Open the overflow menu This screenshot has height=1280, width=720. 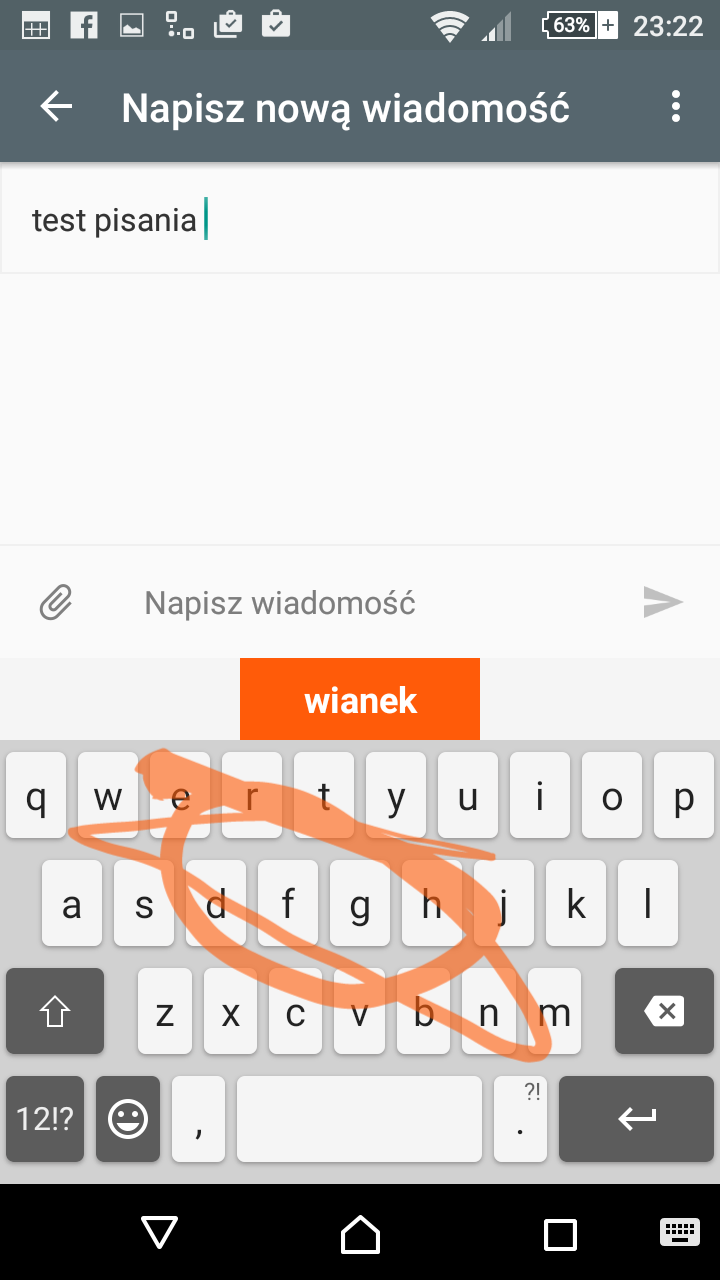pos(676,107)
